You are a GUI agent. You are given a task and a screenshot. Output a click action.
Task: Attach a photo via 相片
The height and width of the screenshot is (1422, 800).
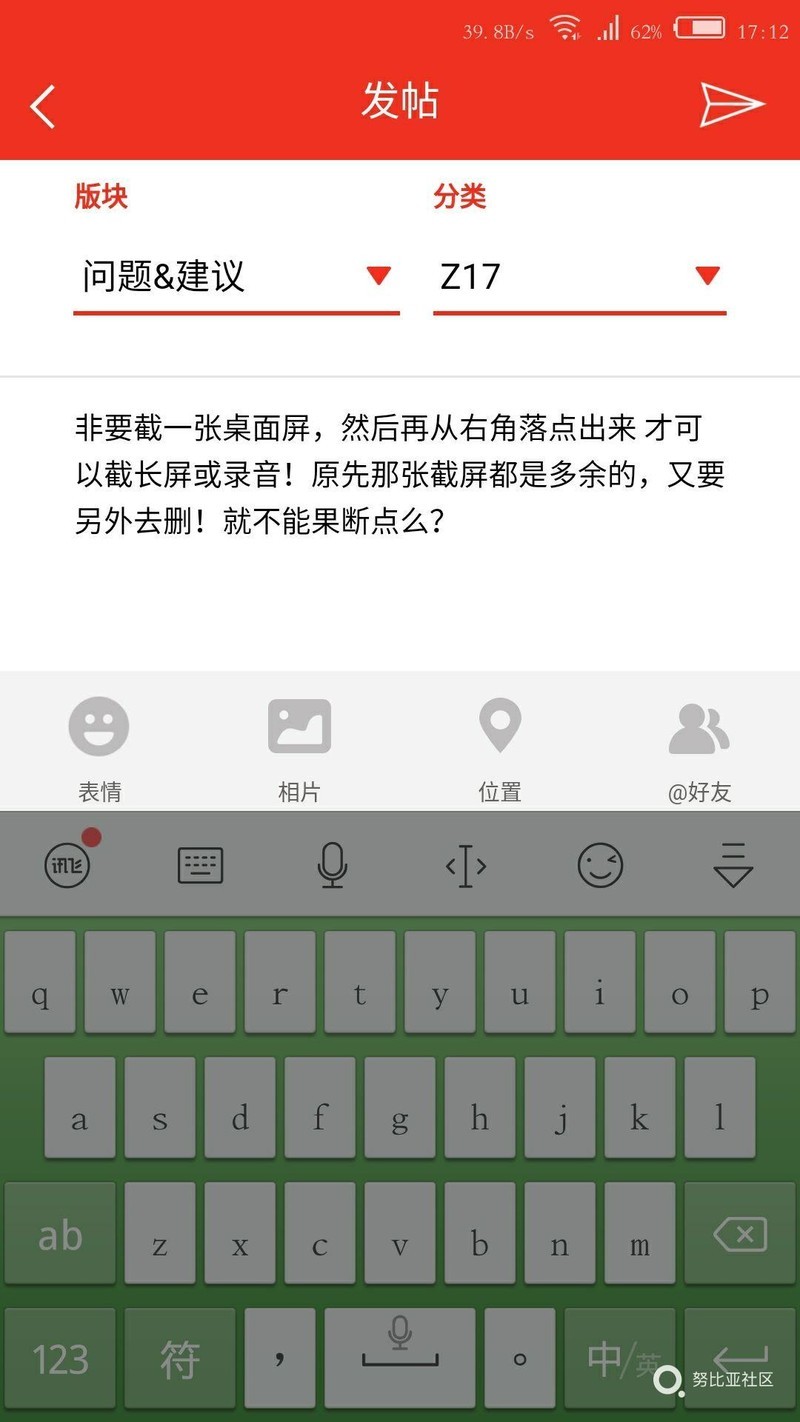click(x=299, y=750)
